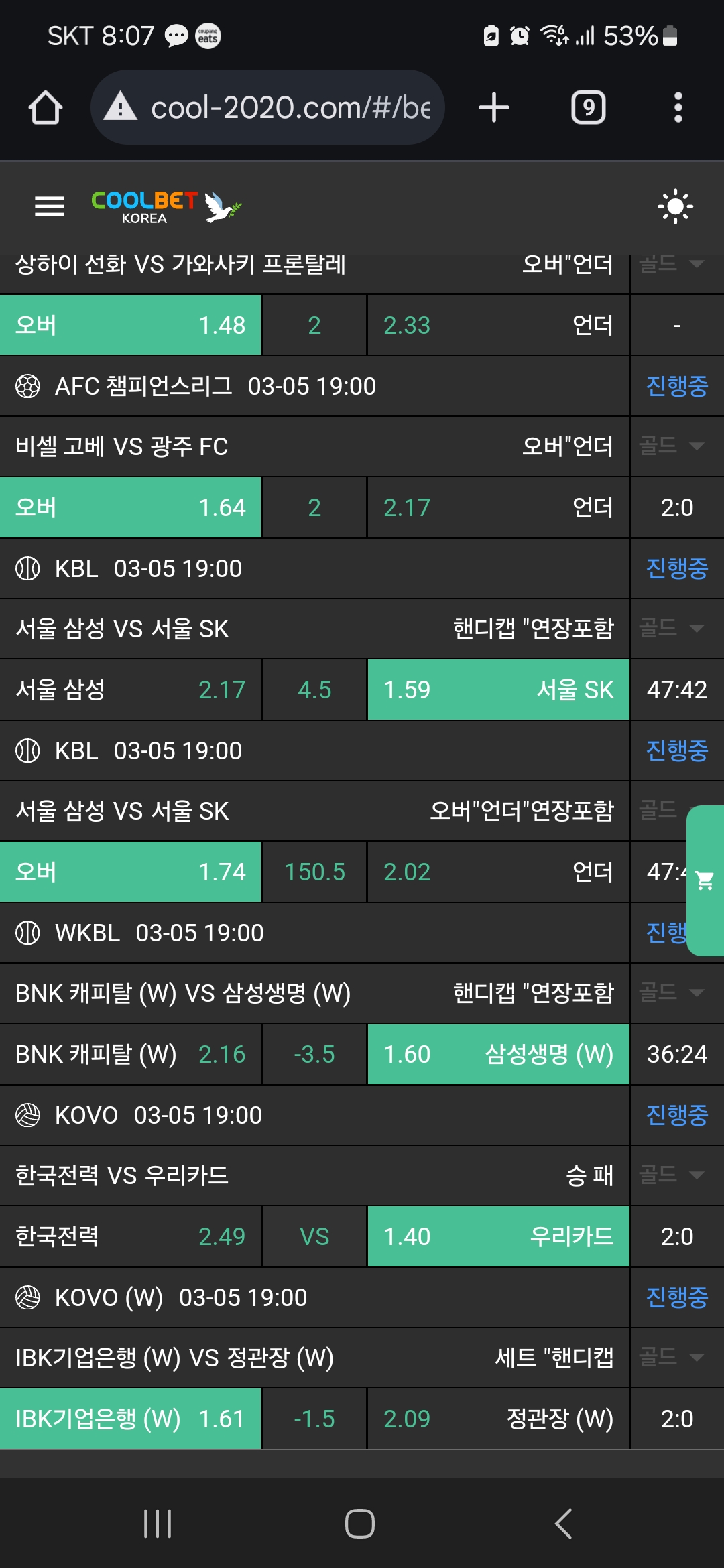Pick 서울 SK handicap at 1.59

tap(498, 690)
